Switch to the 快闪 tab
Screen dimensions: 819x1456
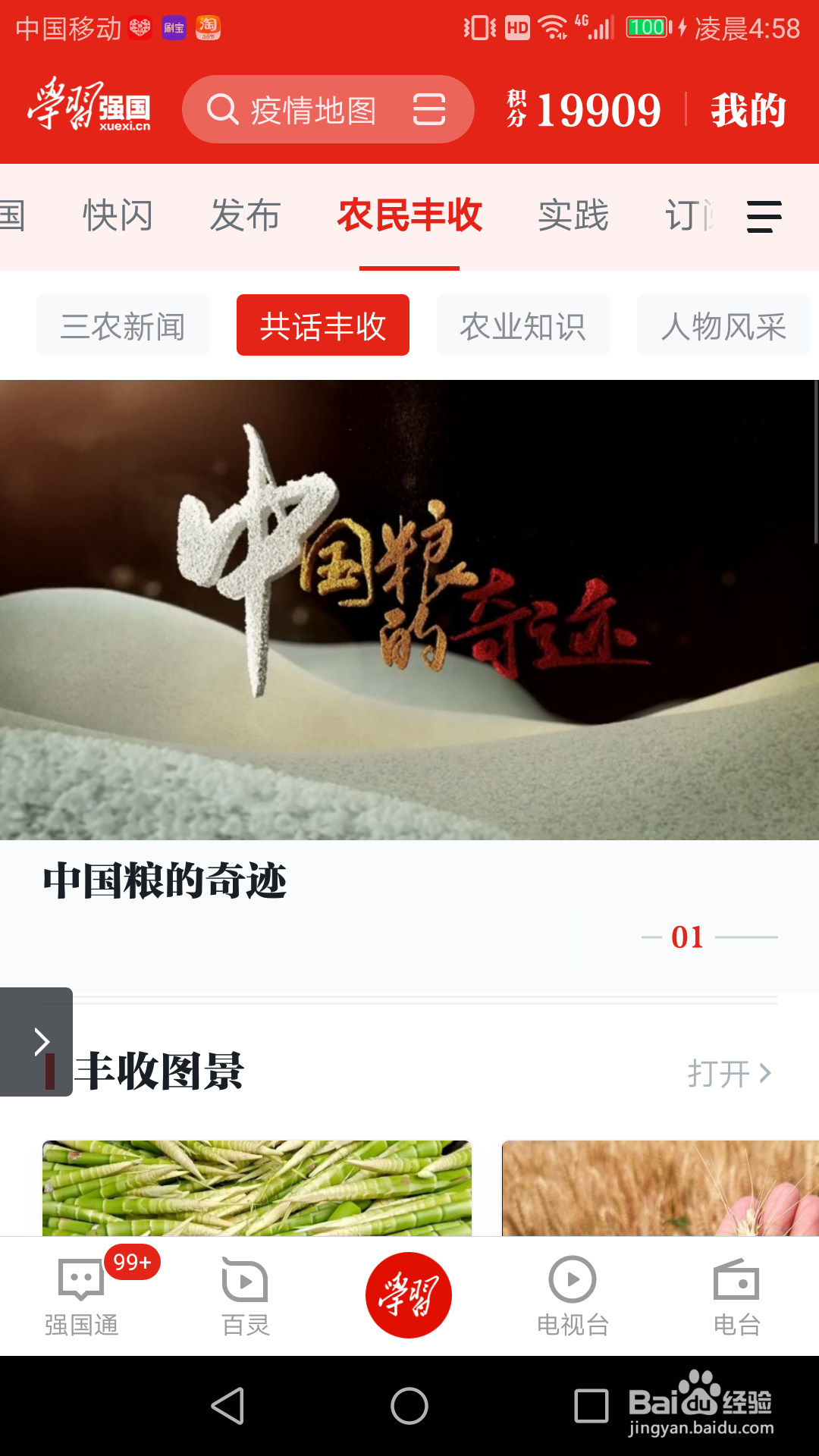pos(118,216)
